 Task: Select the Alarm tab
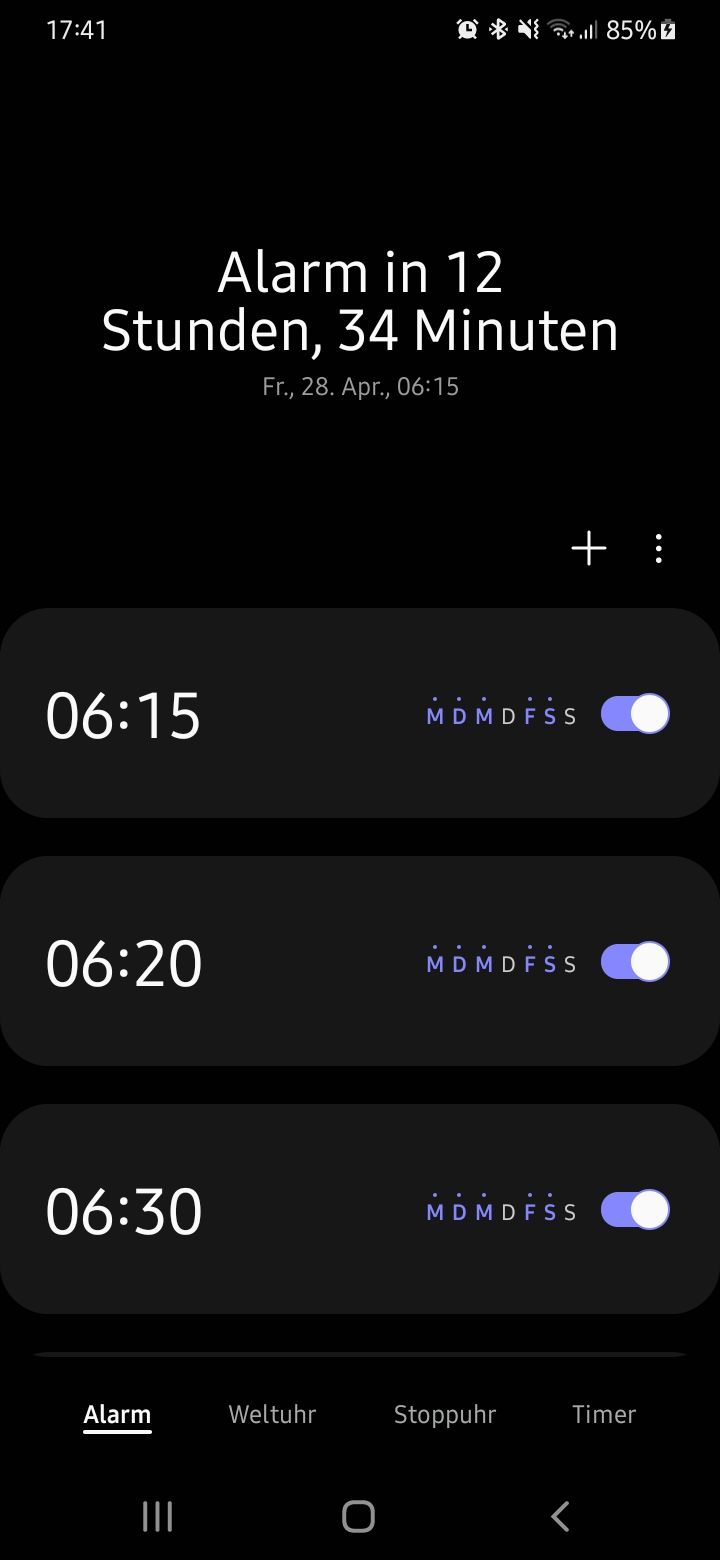coord(117,1414)
